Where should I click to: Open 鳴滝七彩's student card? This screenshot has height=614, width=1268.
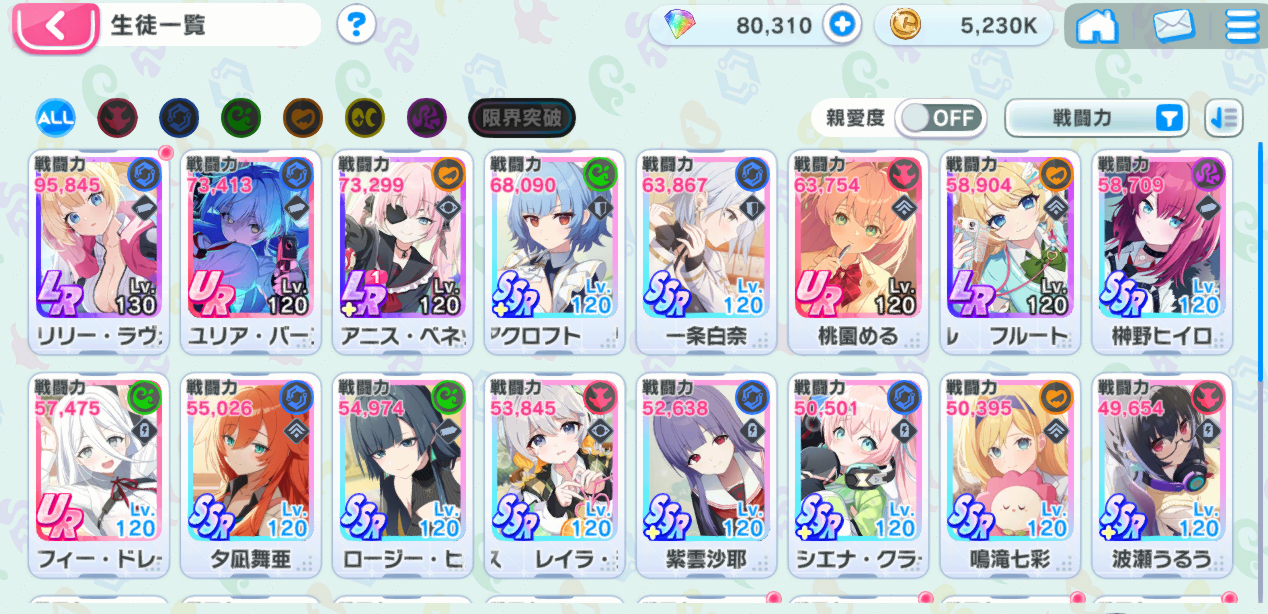pos(1009,474)
